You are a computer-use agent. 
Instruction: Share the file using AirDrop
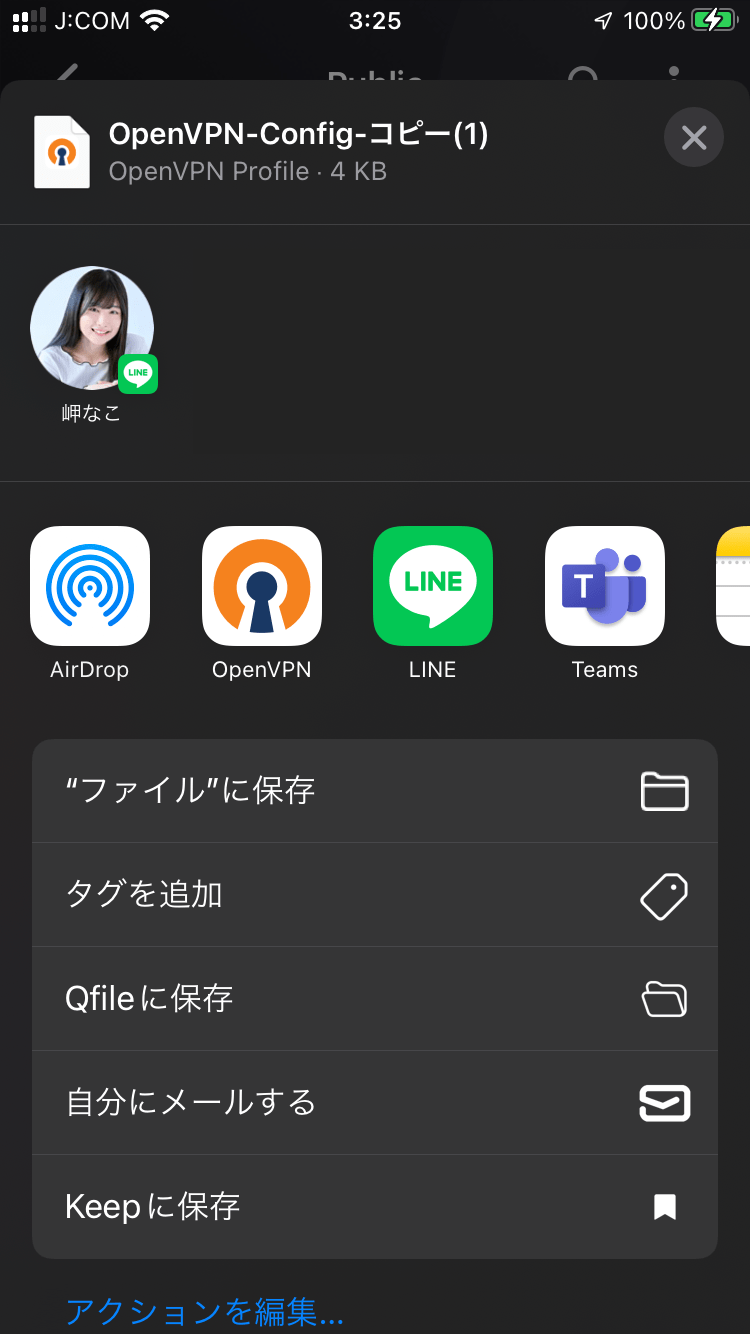tap(90, 586)
